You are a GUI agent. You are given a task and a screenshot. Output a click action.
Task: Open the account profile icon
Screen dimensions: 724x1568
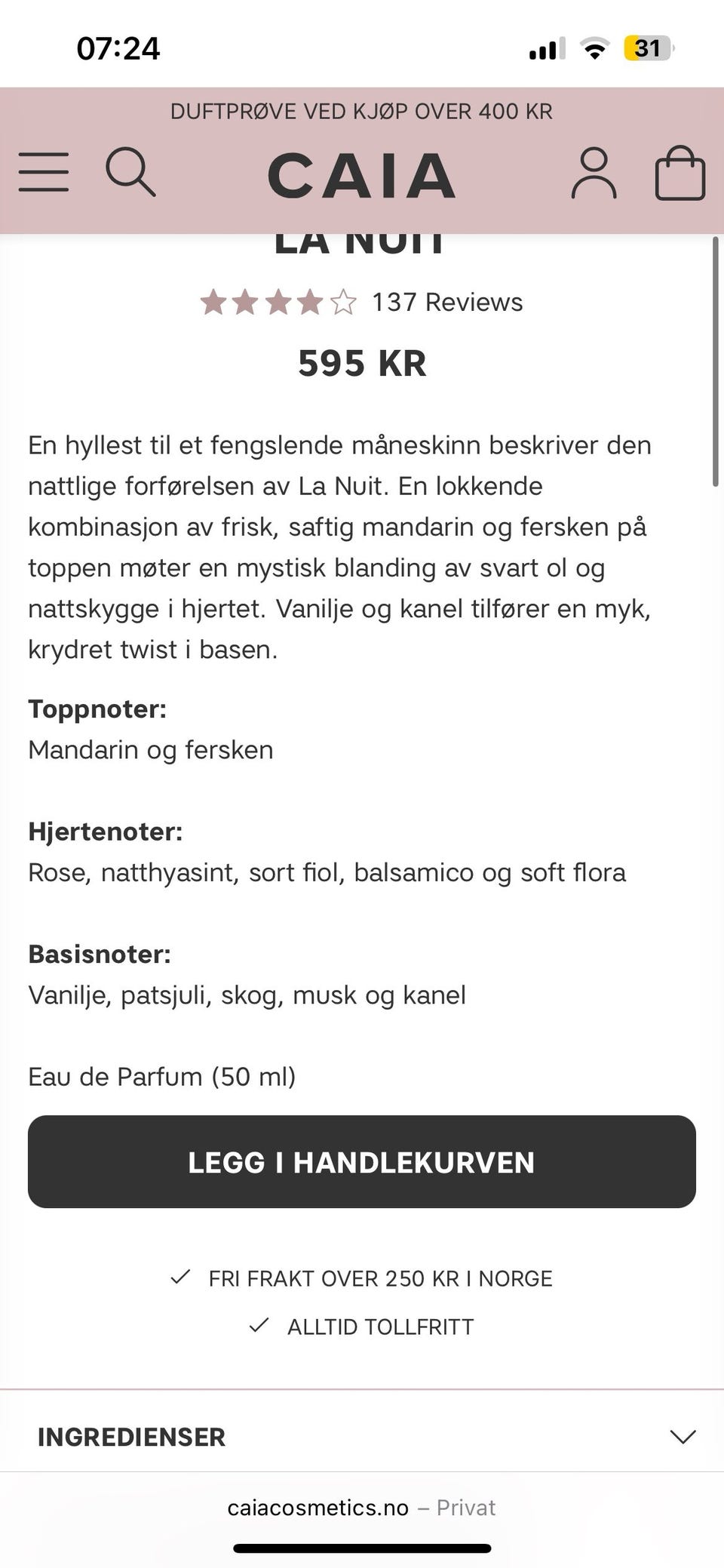tap(594, 172)
